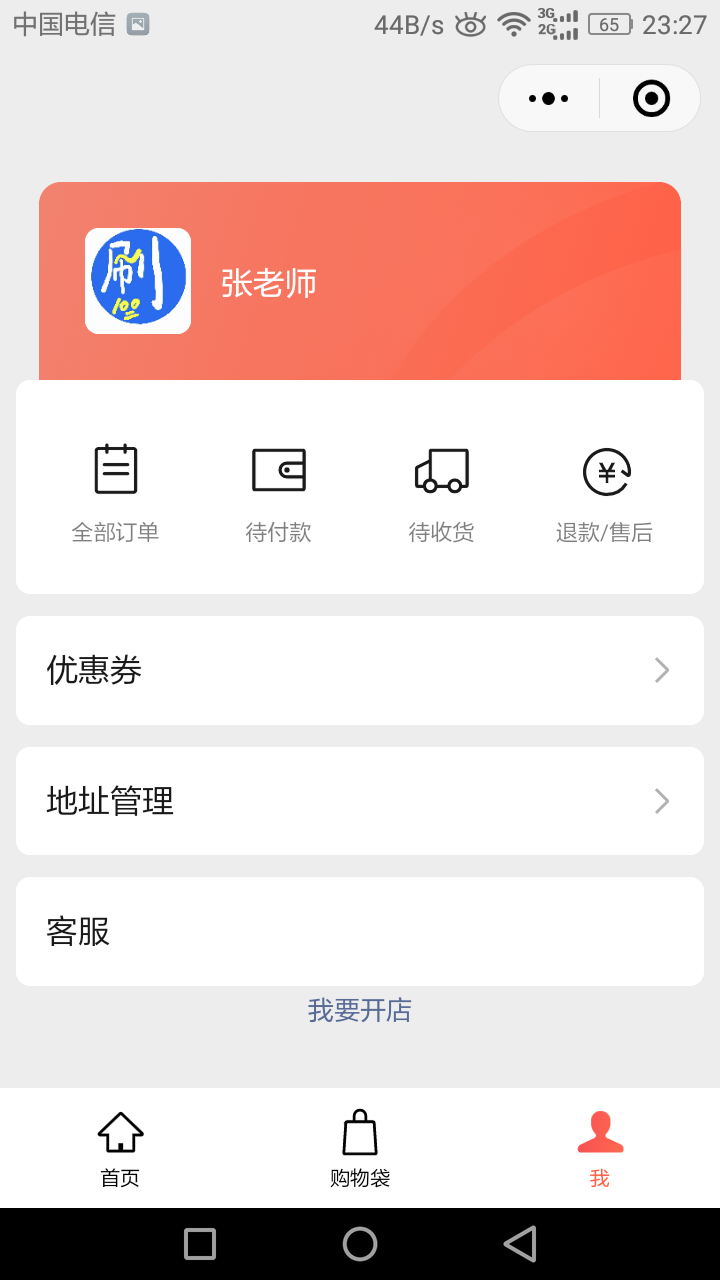The width and height of the screenshot is (720, 1280).
Task: Select the 我 profile tab
Action: (x=600, y=1150)
